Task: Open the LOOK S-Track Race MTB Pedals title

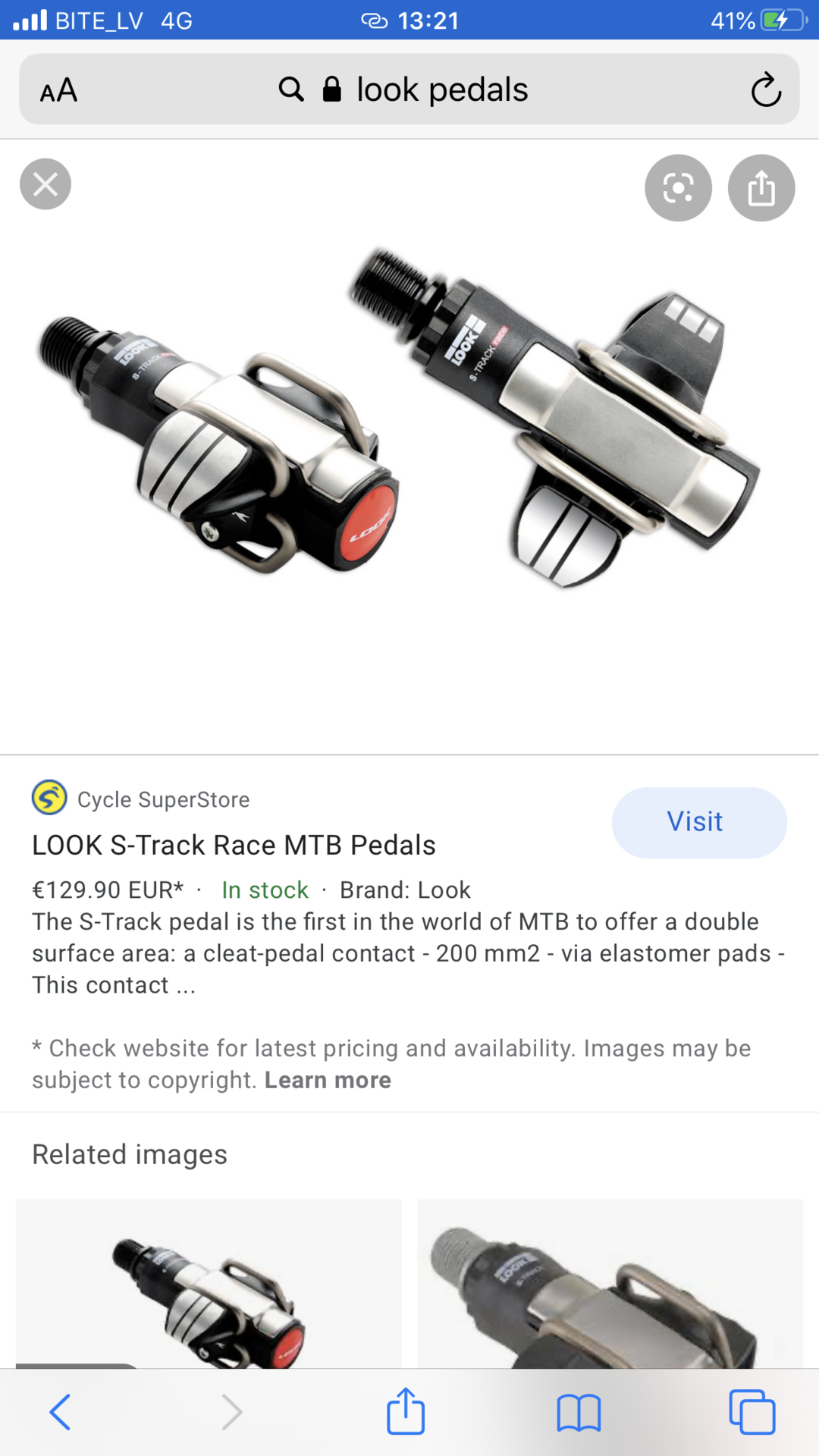Action: coord(234,845)
